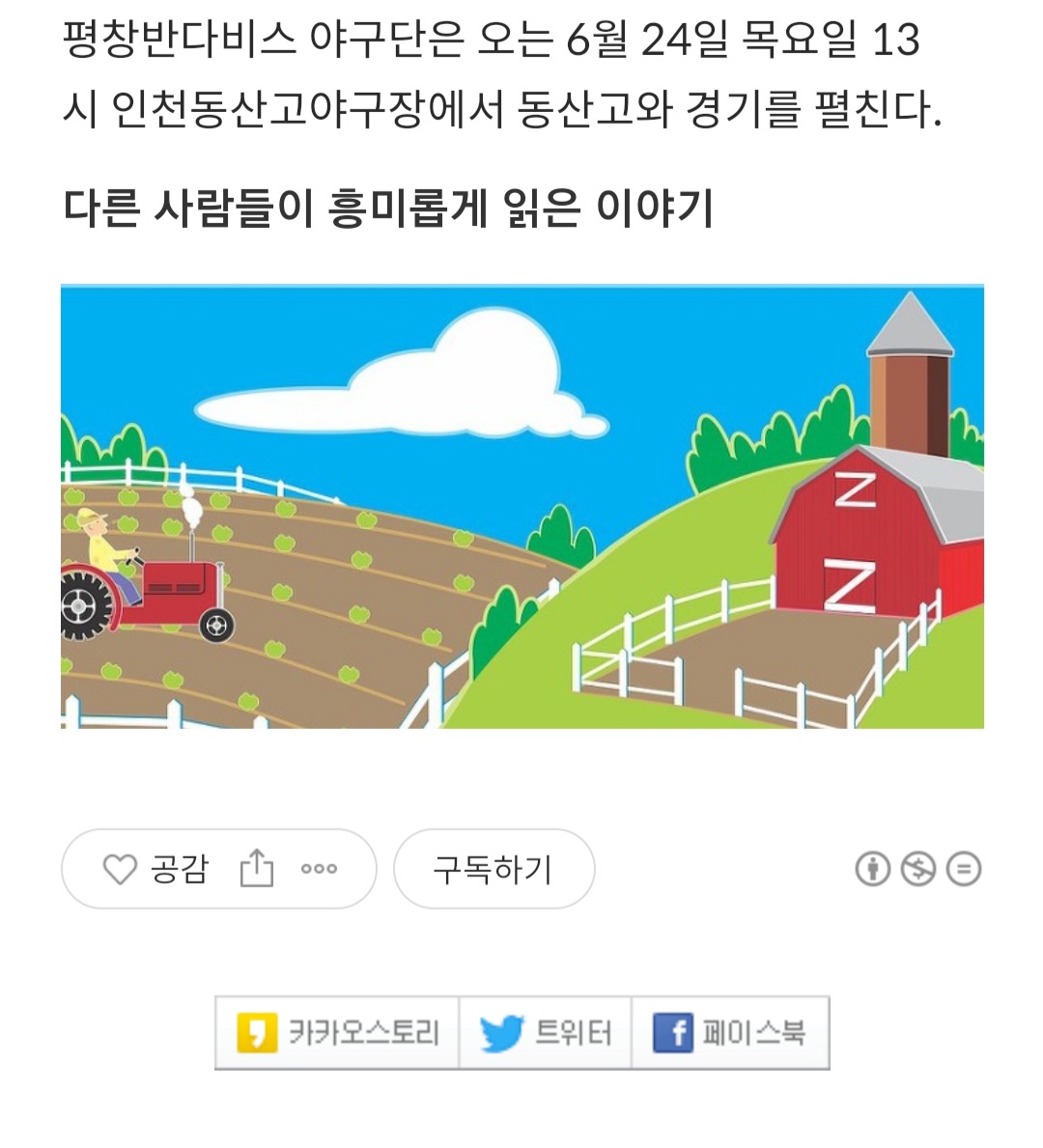This screenshot has height=1148, width=1043.
Task: Subscribe with the 구독하기 button
Action: tap(493, 869)
